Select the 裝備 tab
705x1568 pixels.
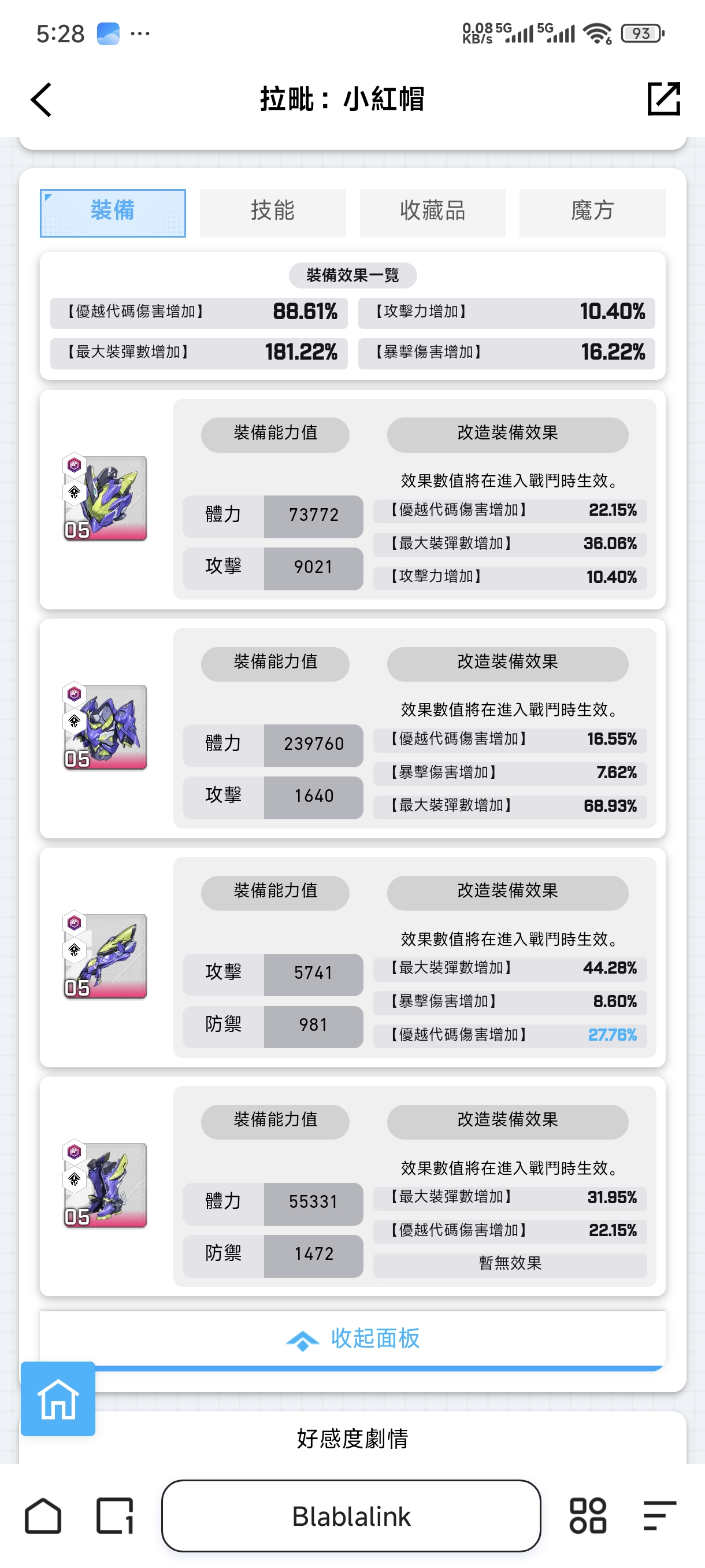[113, 212]
